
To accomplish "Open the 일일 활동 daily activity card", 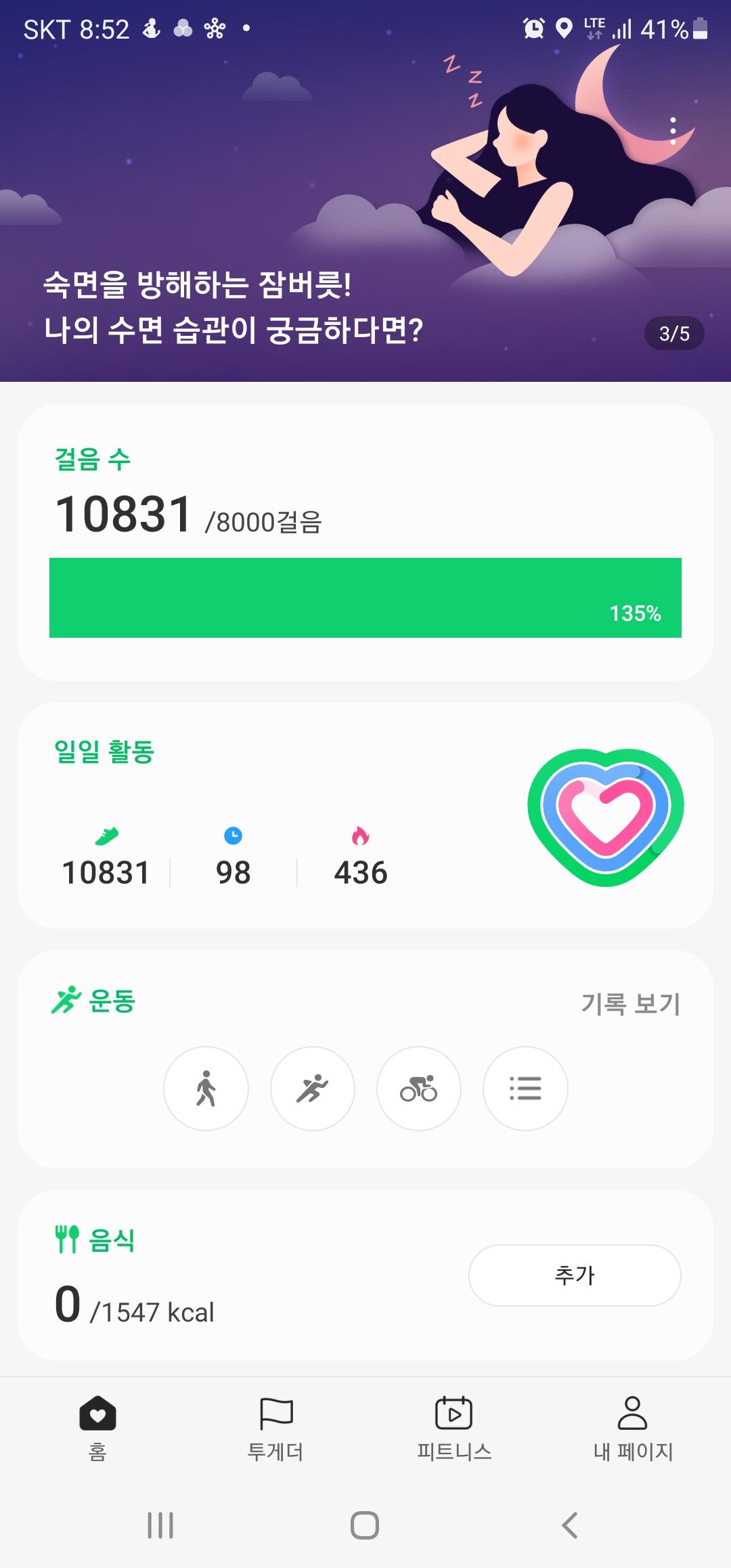I will pos(365,815).
